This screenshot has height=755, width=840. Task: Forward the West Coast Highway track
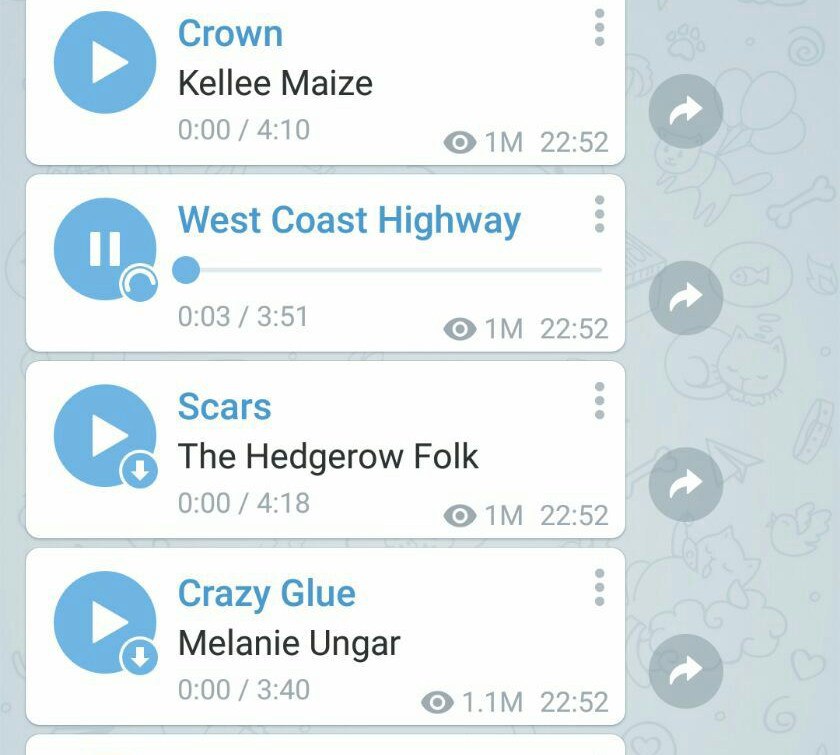686,297
